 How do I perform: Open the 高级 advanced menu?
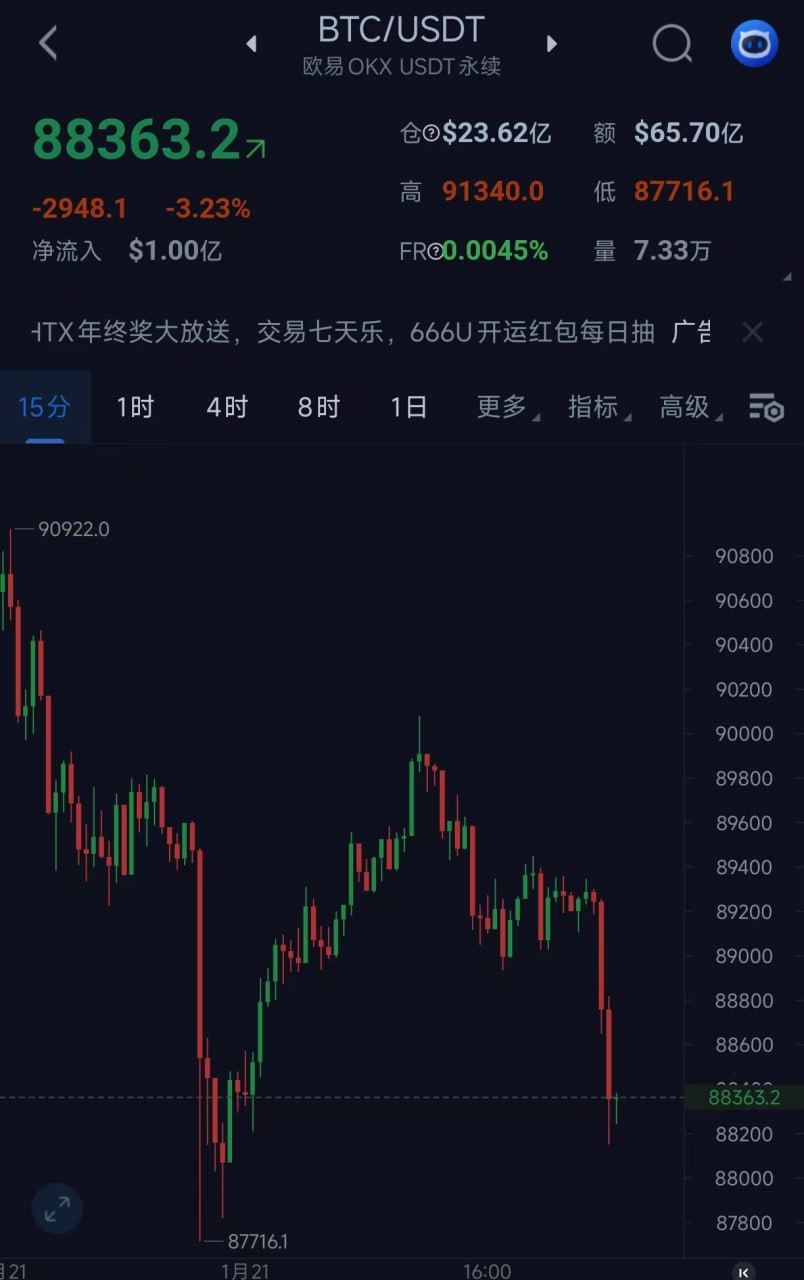click(x=688, y=407)
